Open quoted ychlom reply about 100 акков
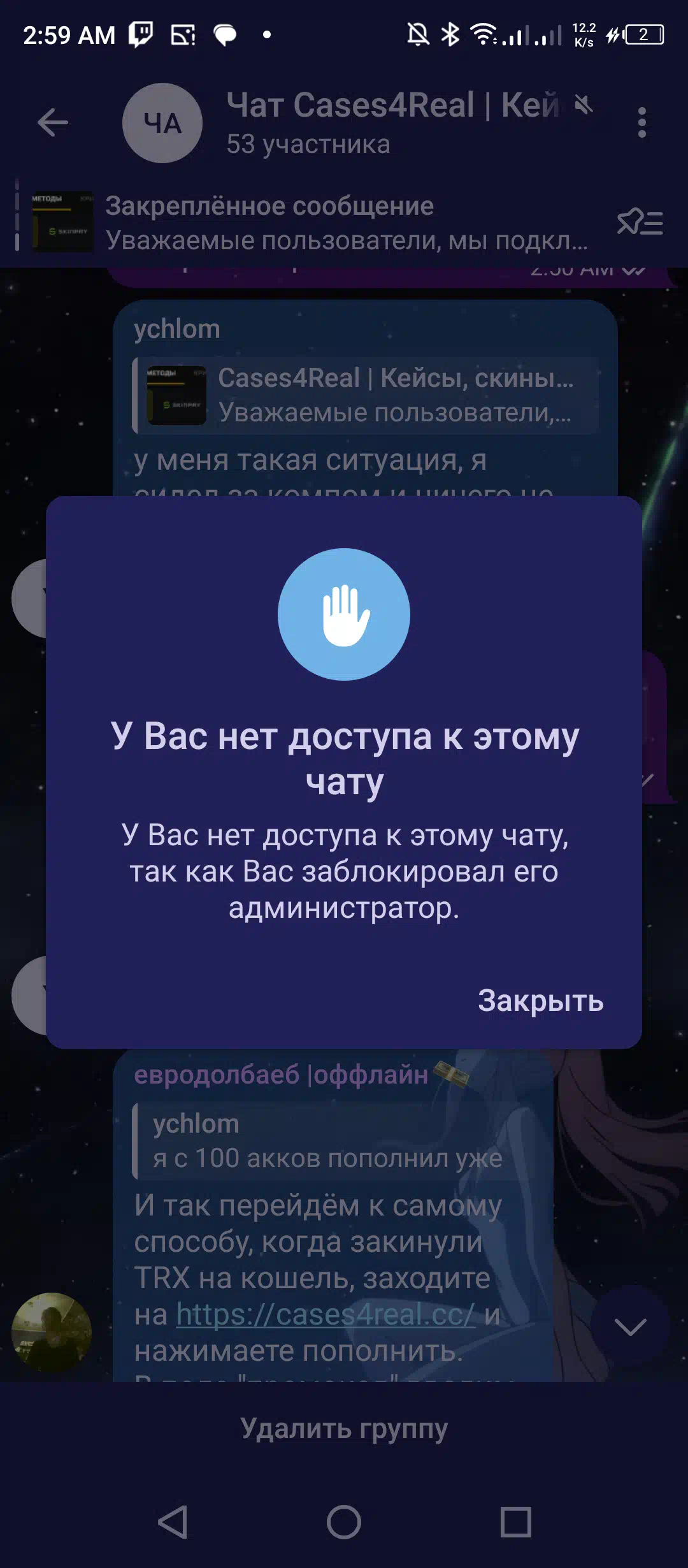 coord(341,1141)
